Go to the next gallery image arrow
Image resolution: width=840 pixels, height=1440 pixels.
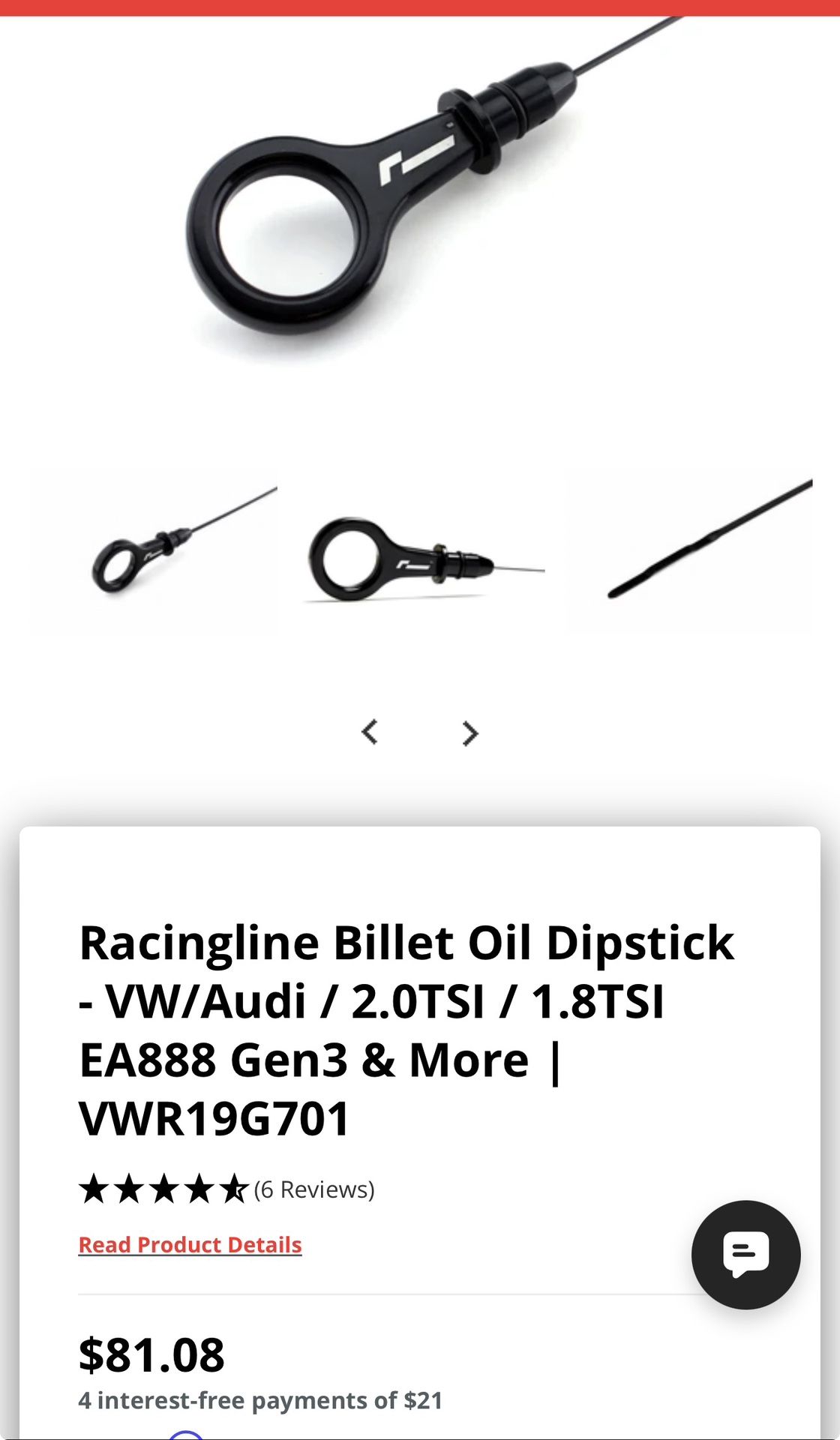[470, 733]
